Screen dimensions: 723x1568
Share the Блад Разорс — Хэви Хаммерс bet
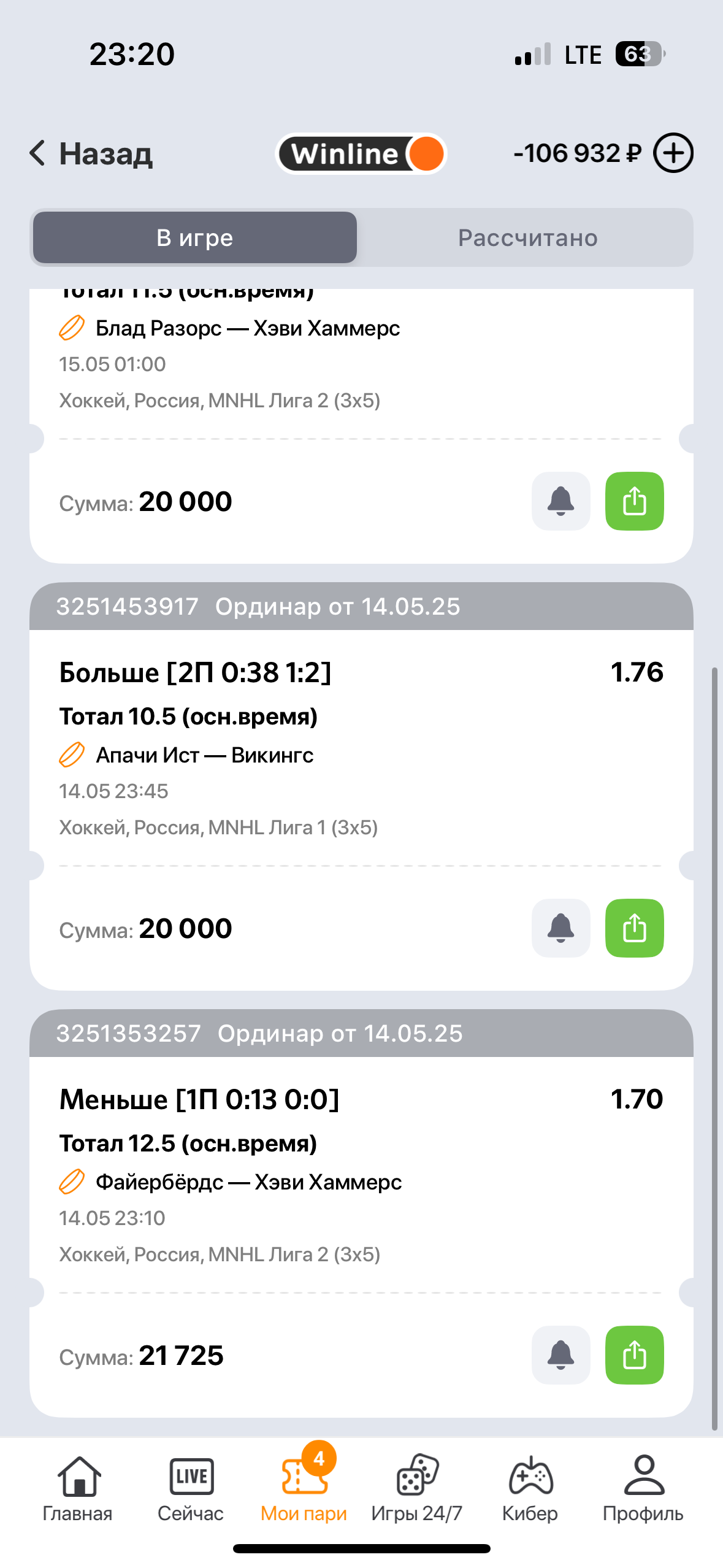634,501
